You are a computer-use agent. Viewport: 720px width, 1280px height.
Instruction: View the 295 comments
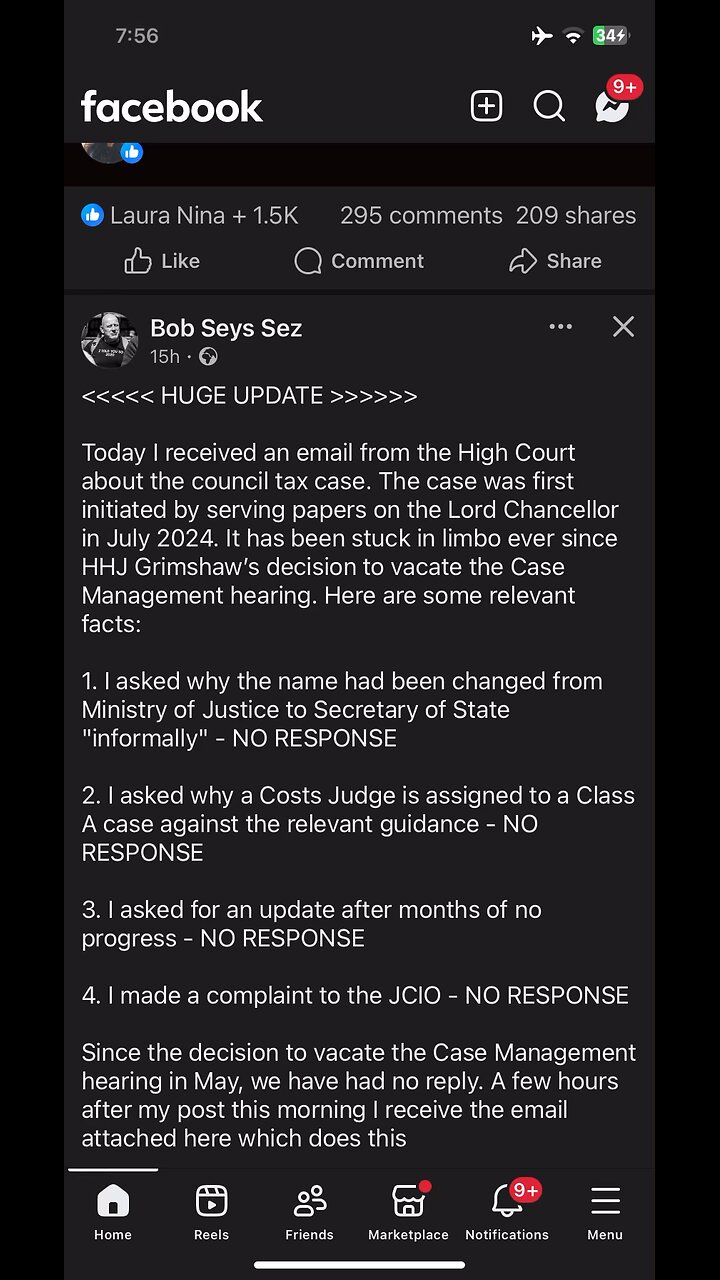[421, 215]
